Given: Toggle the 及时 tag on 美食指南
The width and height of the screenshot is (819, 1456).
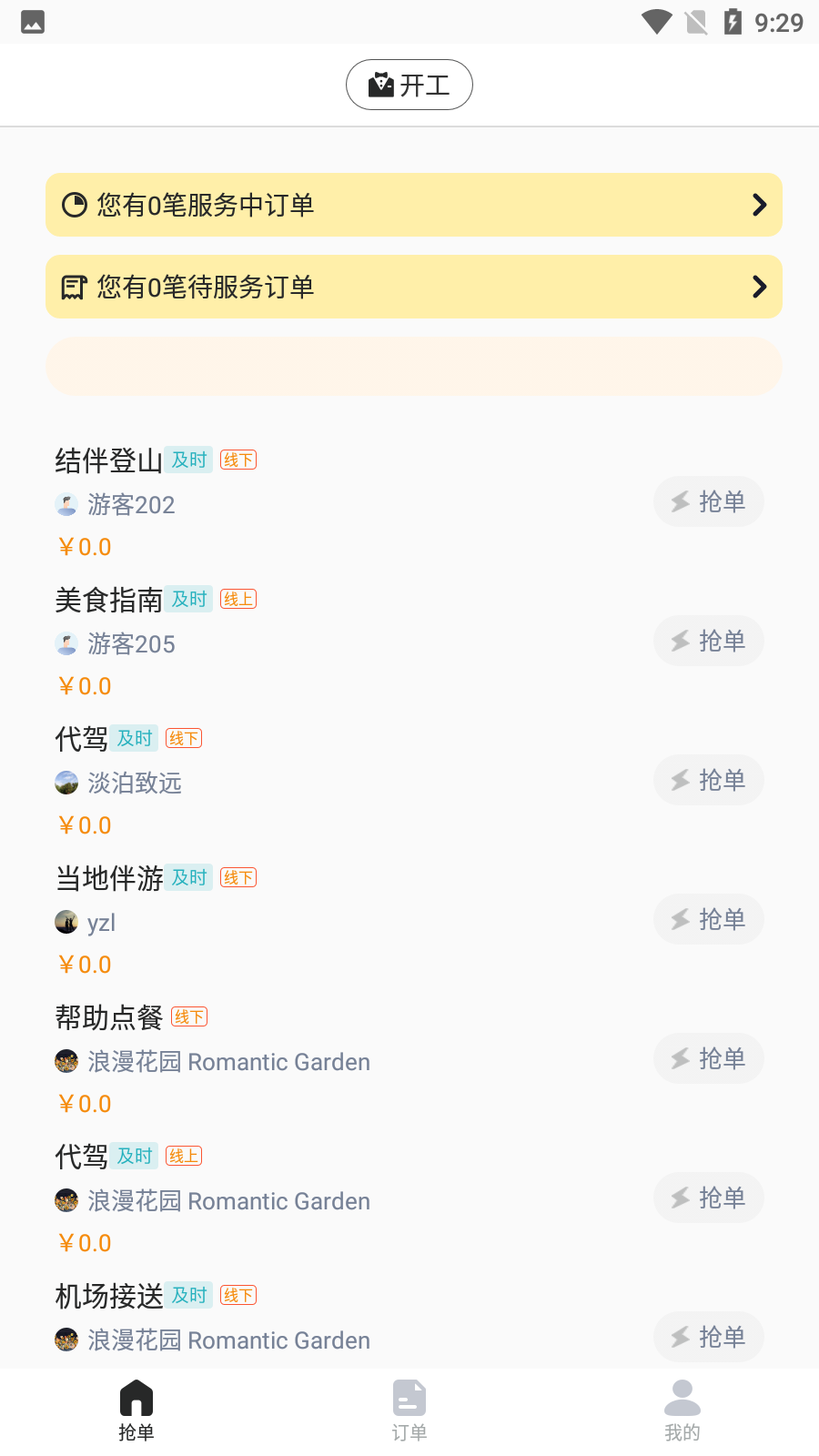Looking at the screenshot, I should point(188,599).
